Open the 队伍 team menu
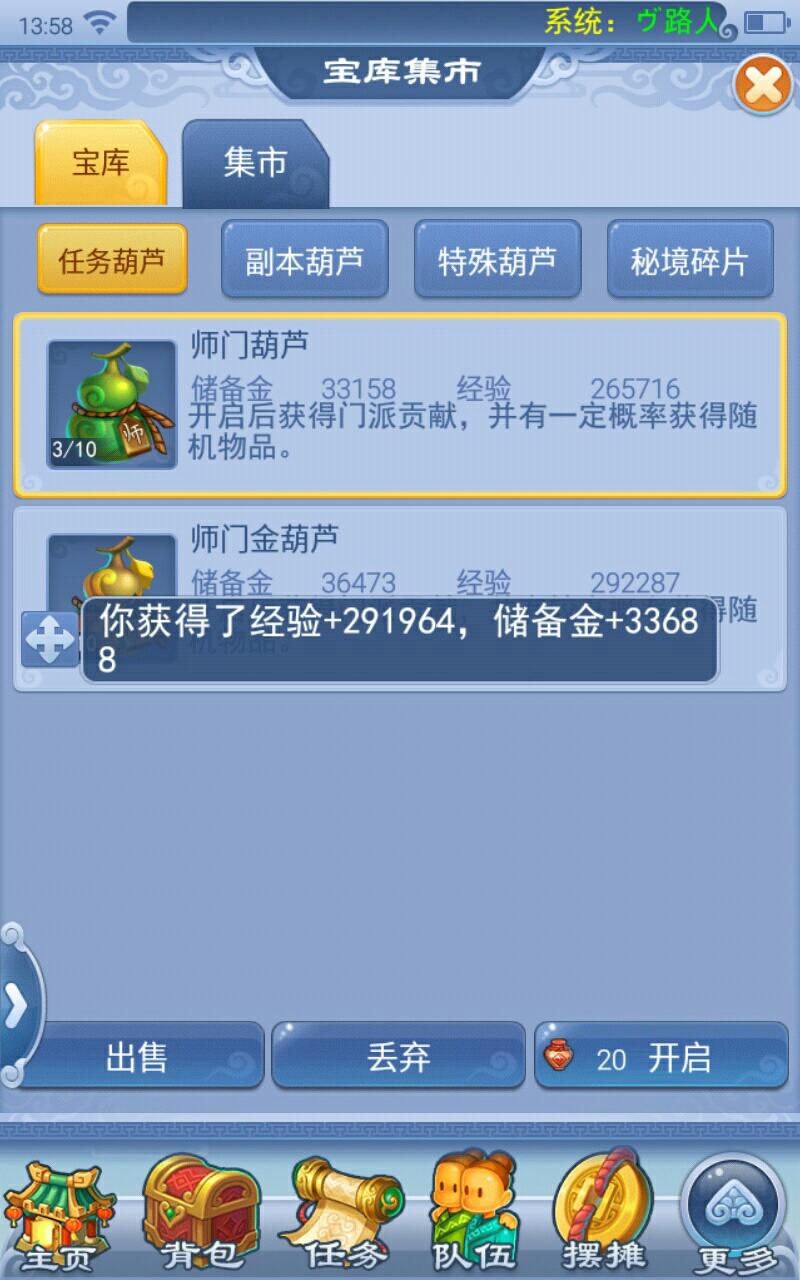Screen dimensions: 800x1280 pyautogui.click(x=474, y=1215)
